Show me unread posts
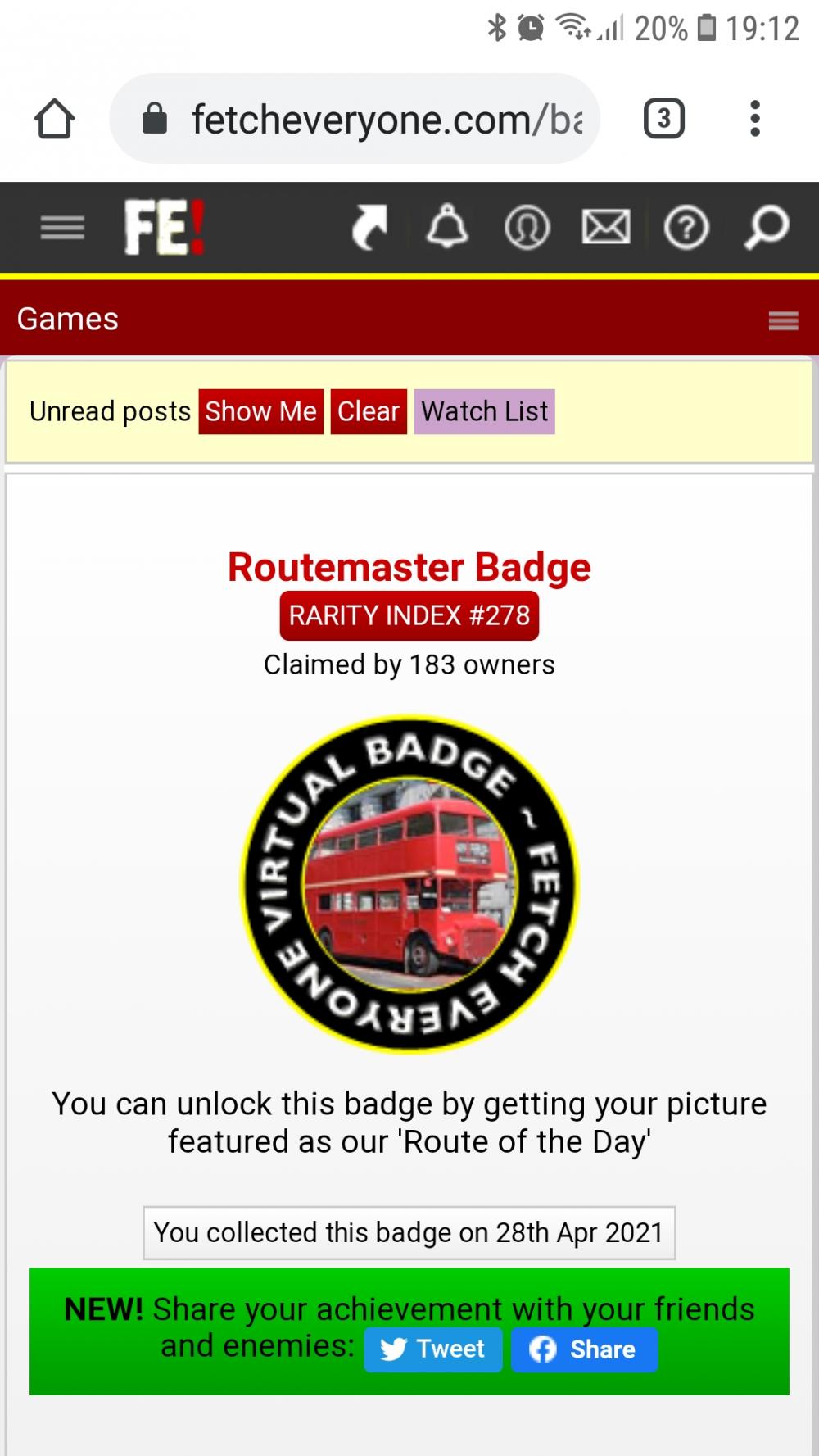The image size is (819, 1456). pos(260,411)
